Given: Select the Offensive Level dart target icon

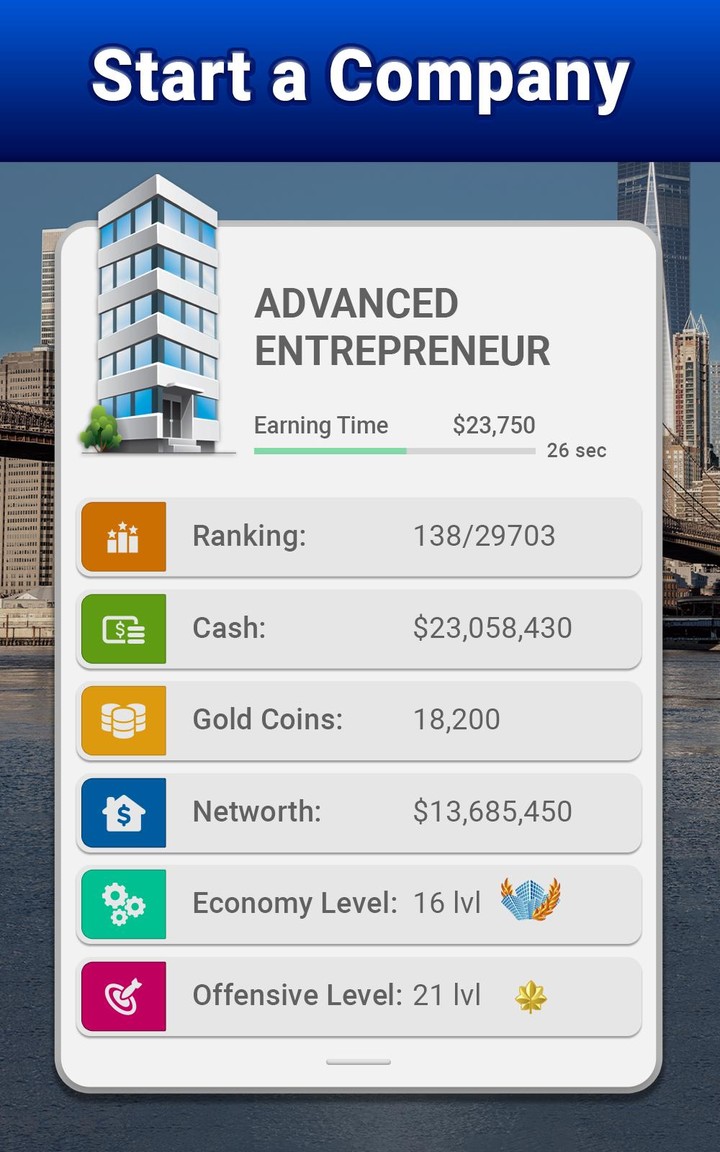Looking at the screenshot, I should [x=123, y=995].
